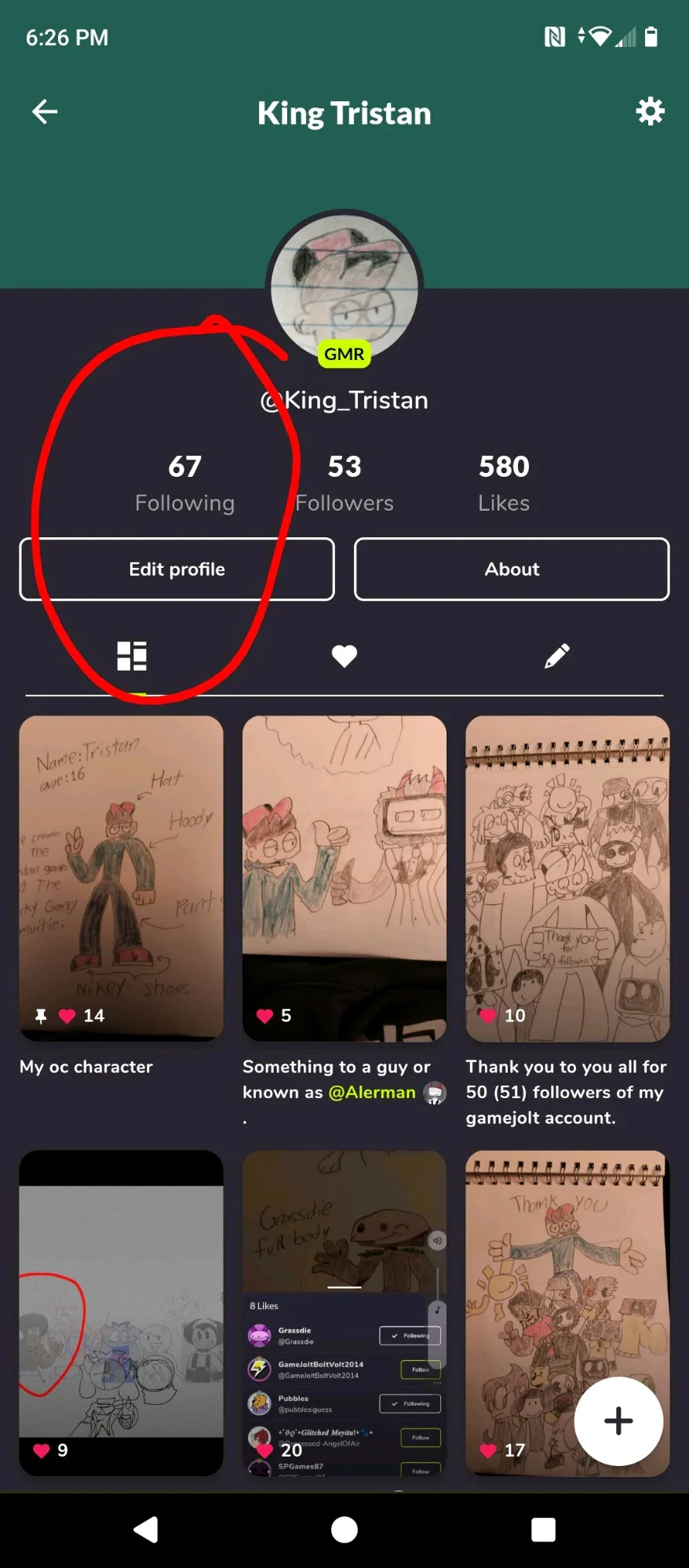Screen dimensions: 689x1568
Task: Go to the system home screen
Action: point(344,1530)
